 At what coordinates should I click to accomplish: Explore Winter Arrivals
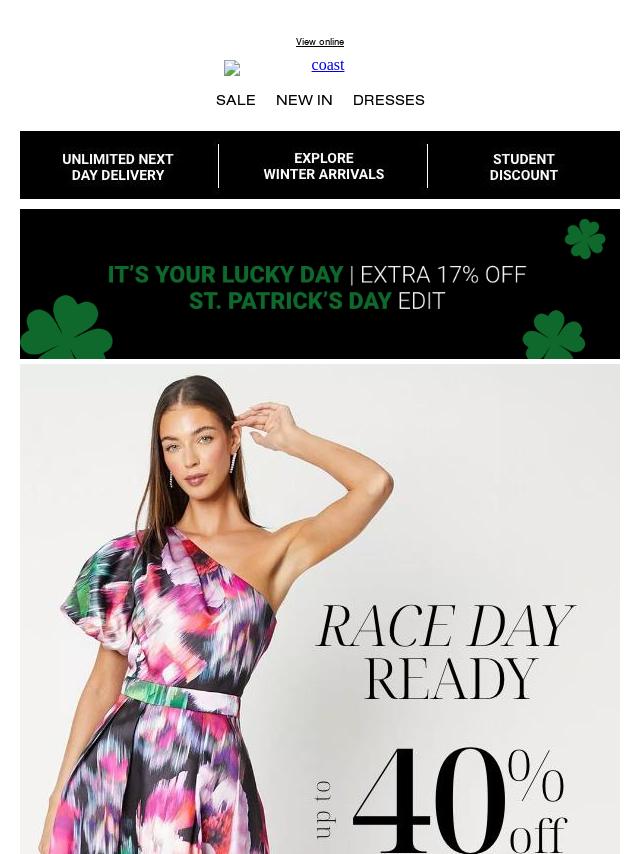[323, 166]
